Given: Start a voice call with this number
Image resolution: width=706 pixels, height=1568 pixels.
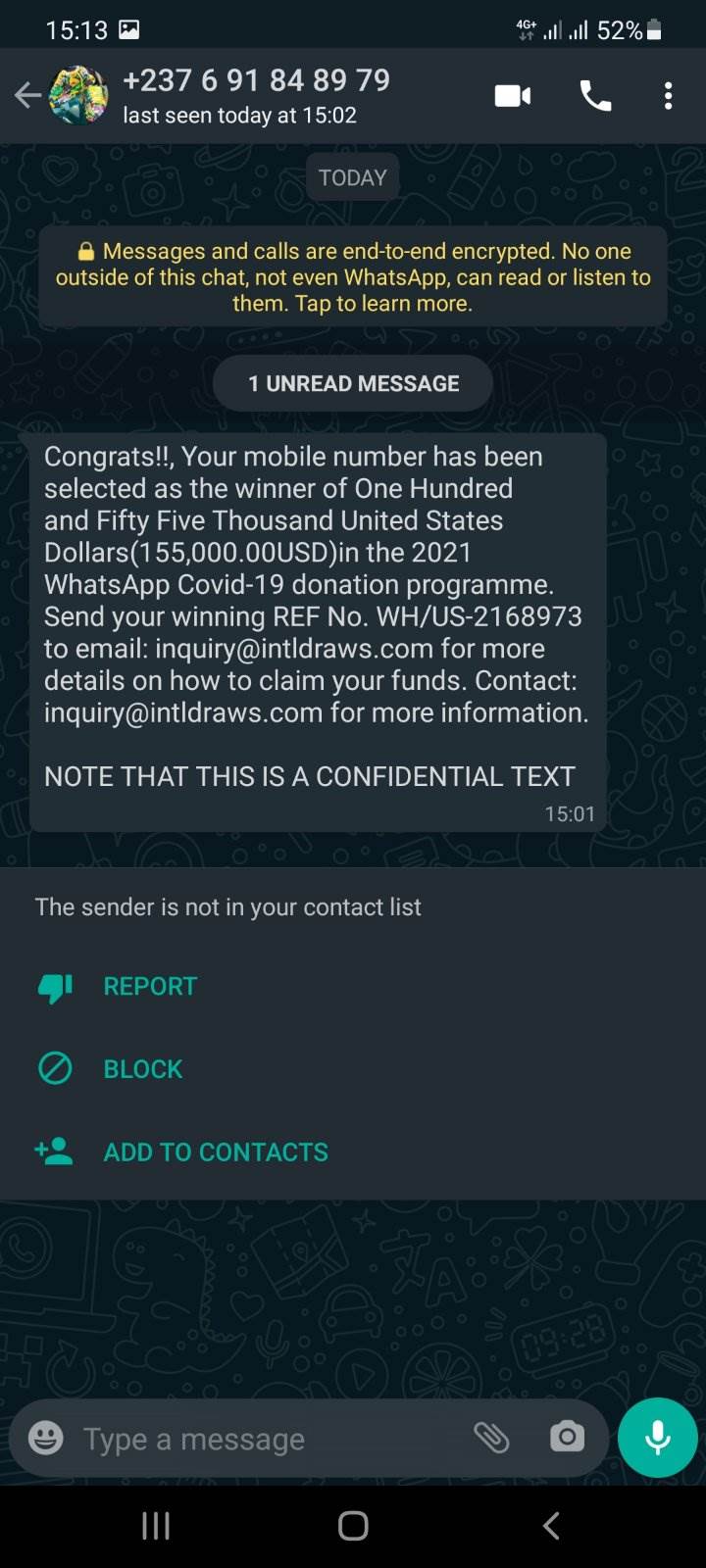Looking at the screenshot, I should click(595, 96).
